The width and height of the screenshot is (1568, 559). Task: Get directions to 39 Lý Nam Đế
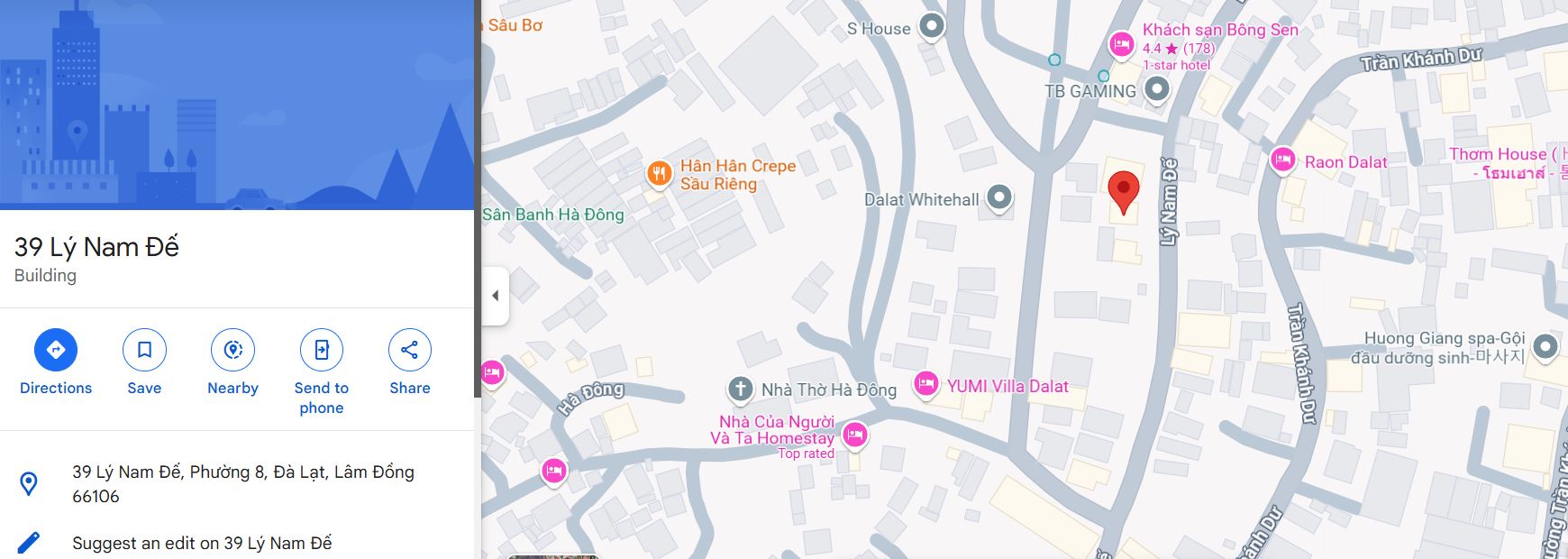tap(56, 350)
